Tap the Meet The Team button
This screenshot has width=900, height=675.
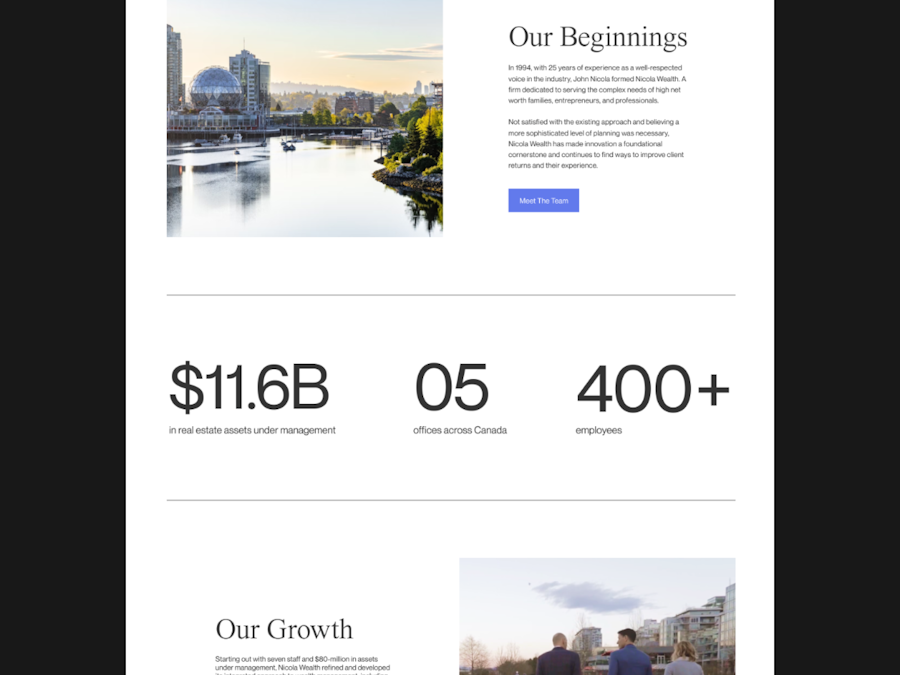(x=543, y=201)
